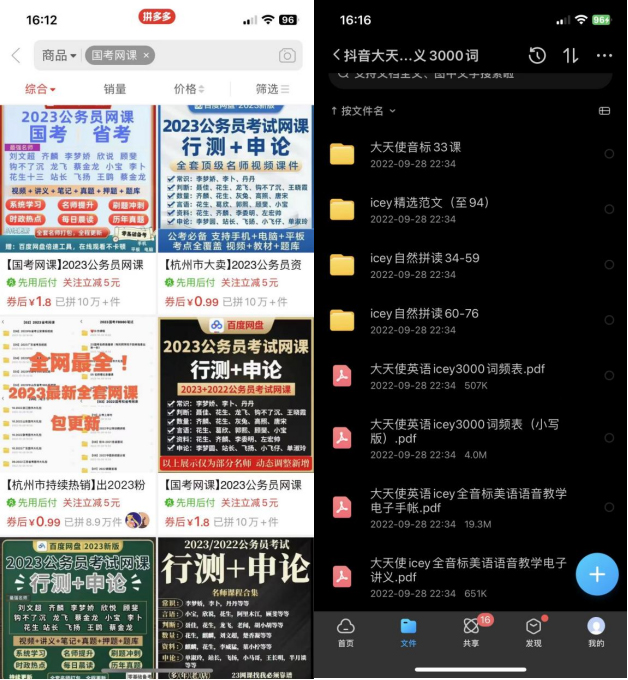Change the 按文件名 sort order

click(364, 111)
